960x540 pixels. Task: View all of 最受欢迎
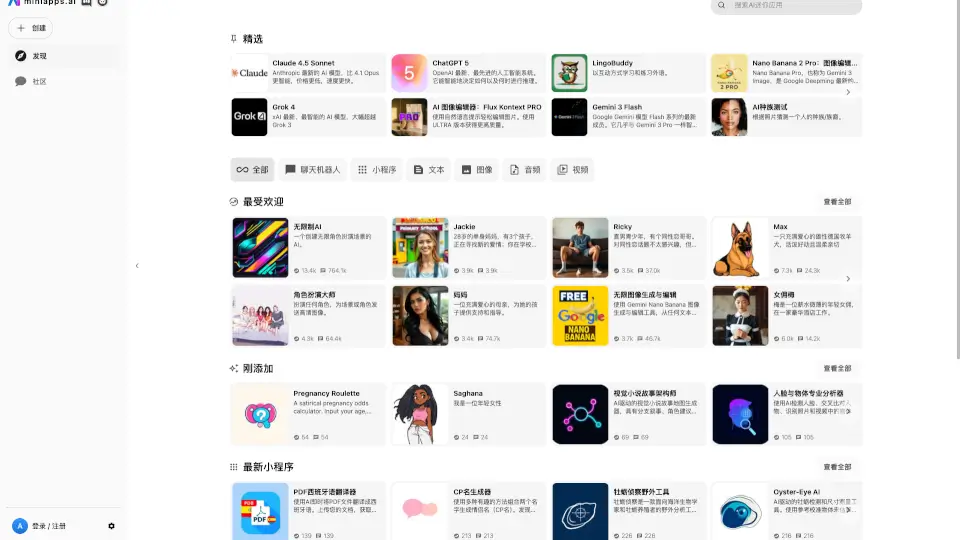(837, 202)
